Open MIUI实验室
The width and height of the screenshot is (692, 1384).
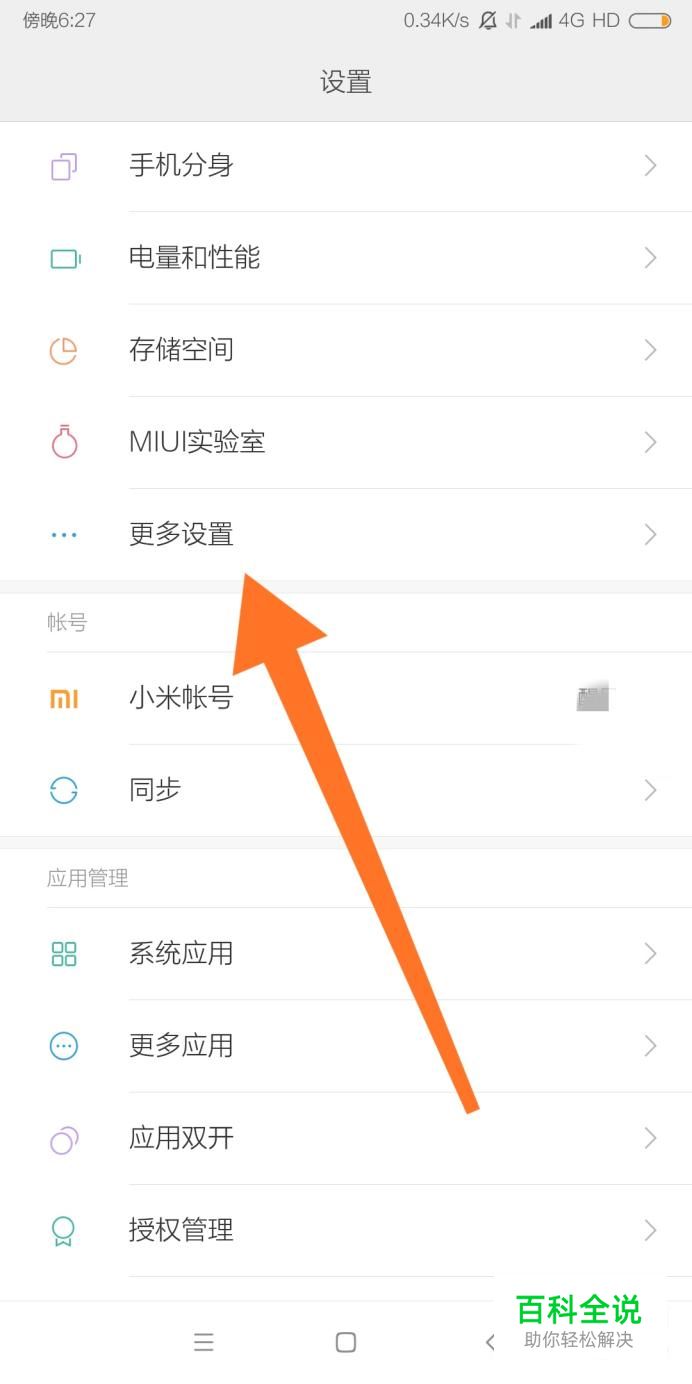point(345,442)
